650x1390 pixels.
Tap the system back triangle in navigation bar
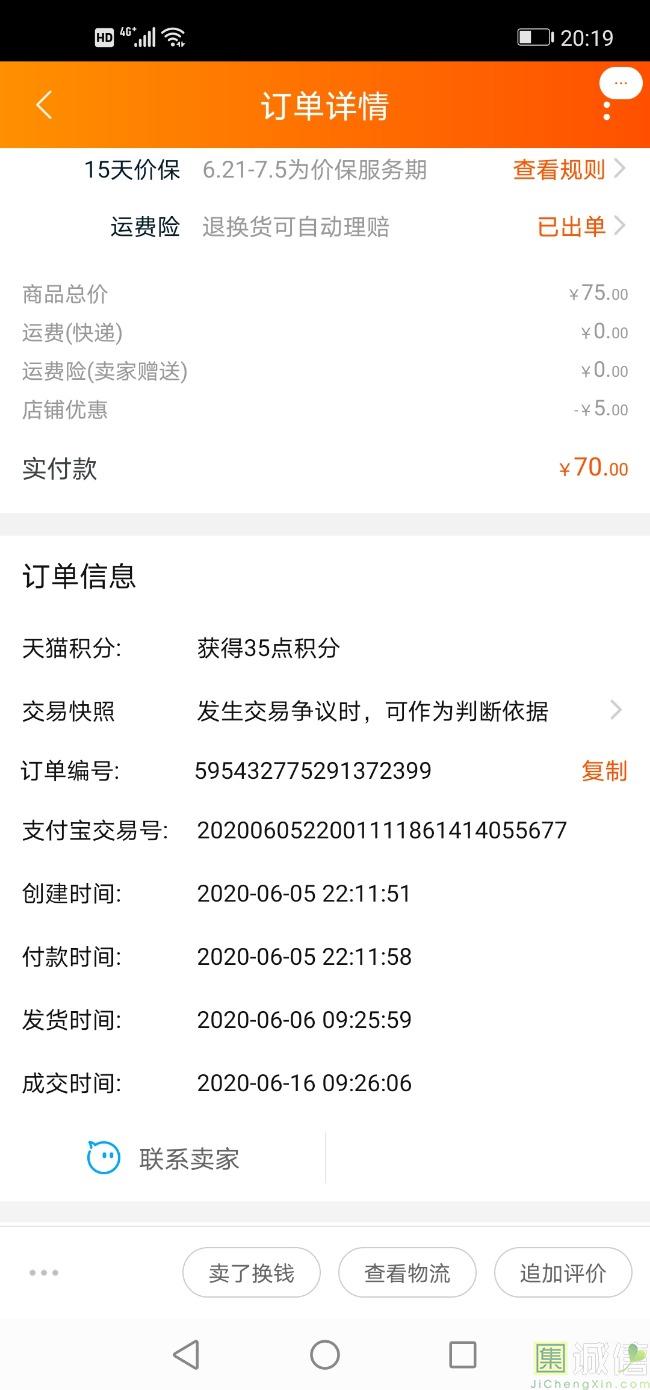(x=186, y=1355)
